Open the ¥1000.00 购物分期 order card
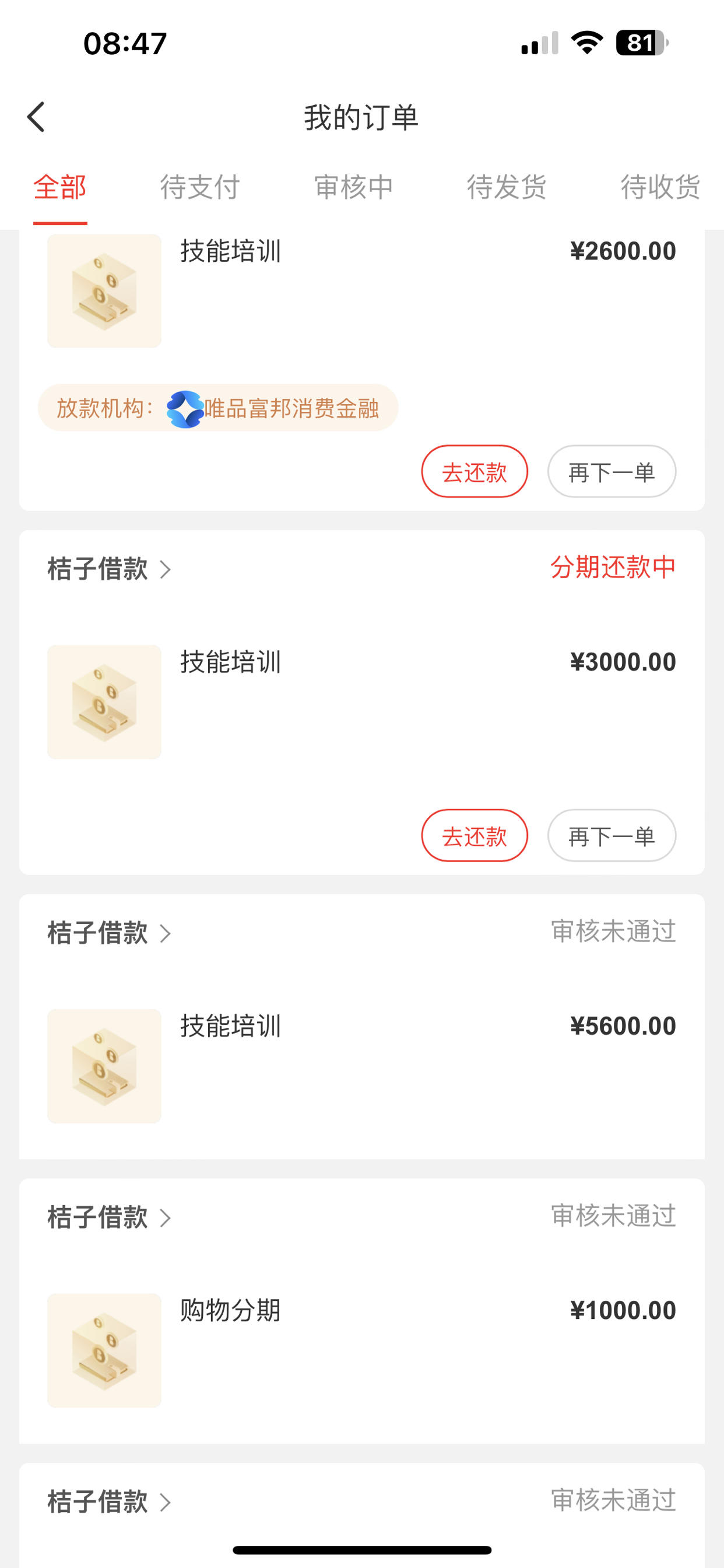 point(362,1311)
